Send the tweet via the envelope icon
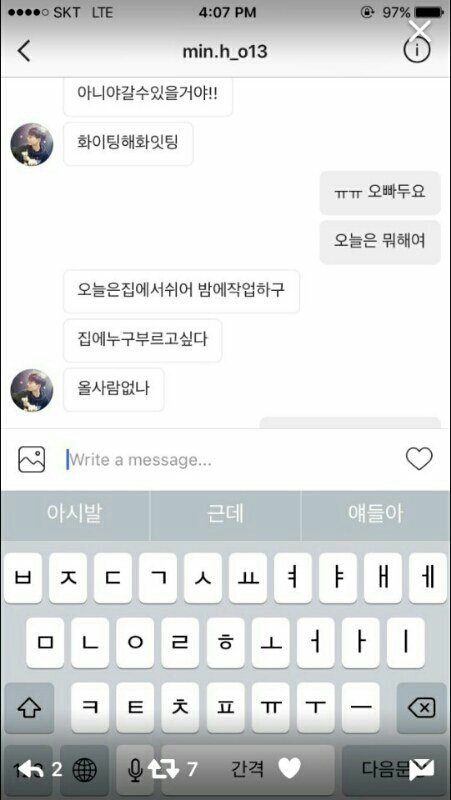Viewport: 451px width, 800px height. 421,768
